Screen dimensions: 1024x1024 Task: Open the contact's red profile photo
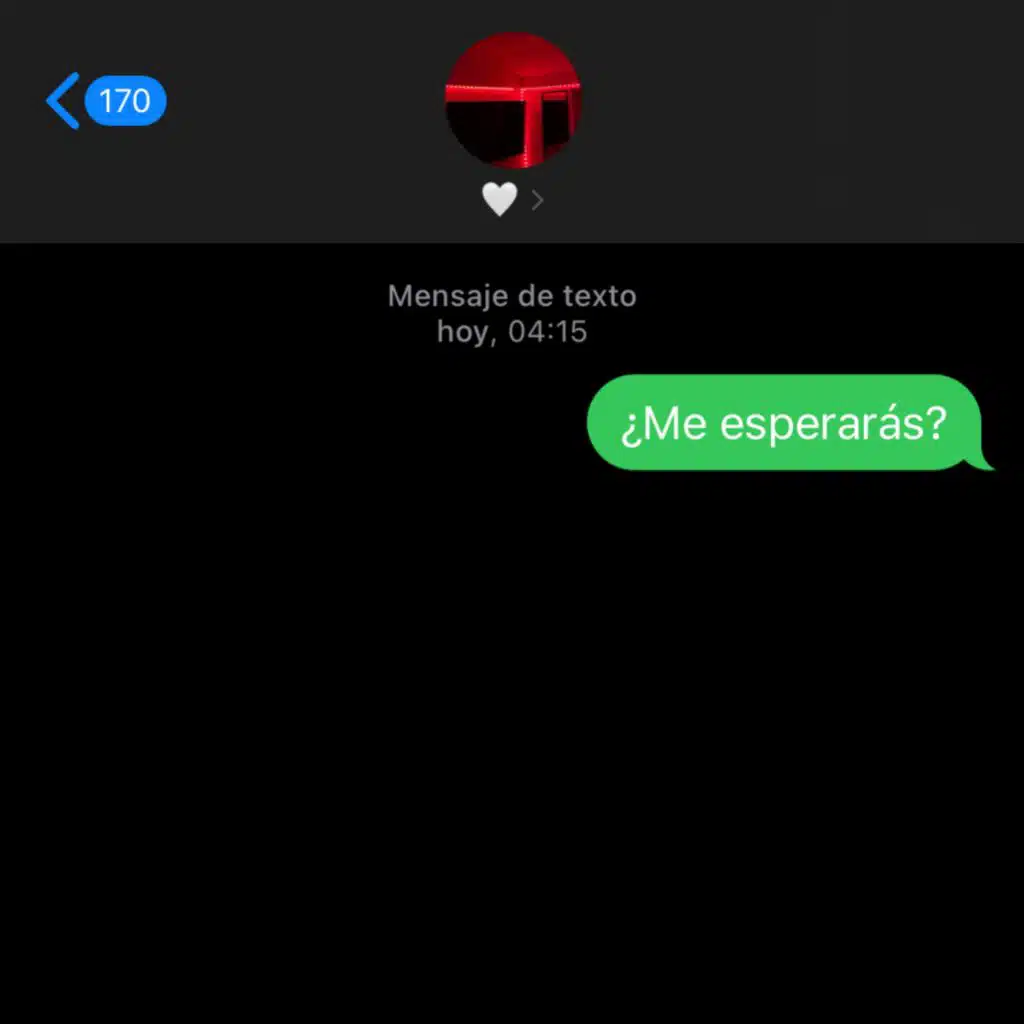click(x=513, y=100)
